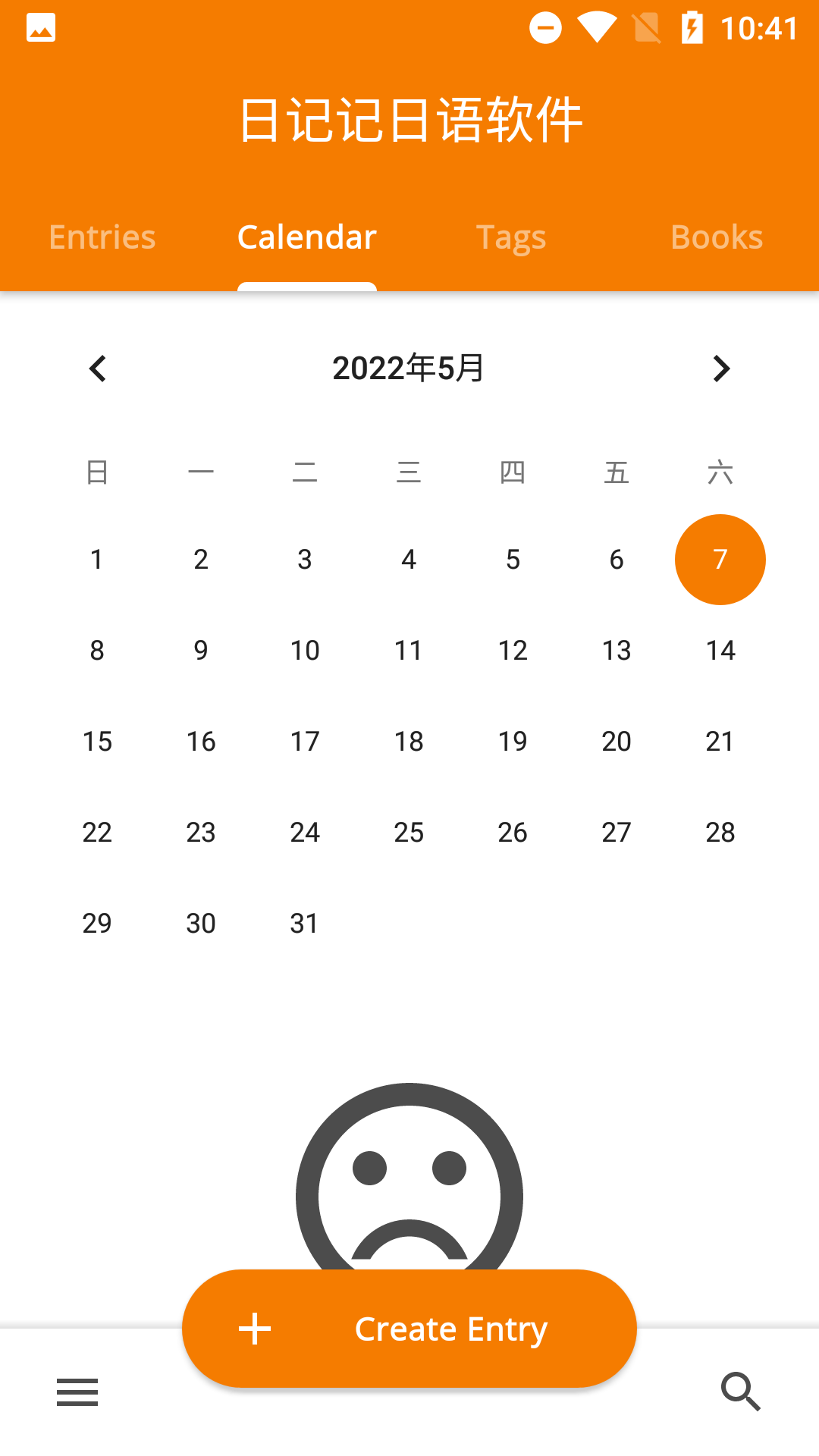This screenshot has height=1456, width=819.
Task: Select May 1 on the calendar
Action: 97,560
